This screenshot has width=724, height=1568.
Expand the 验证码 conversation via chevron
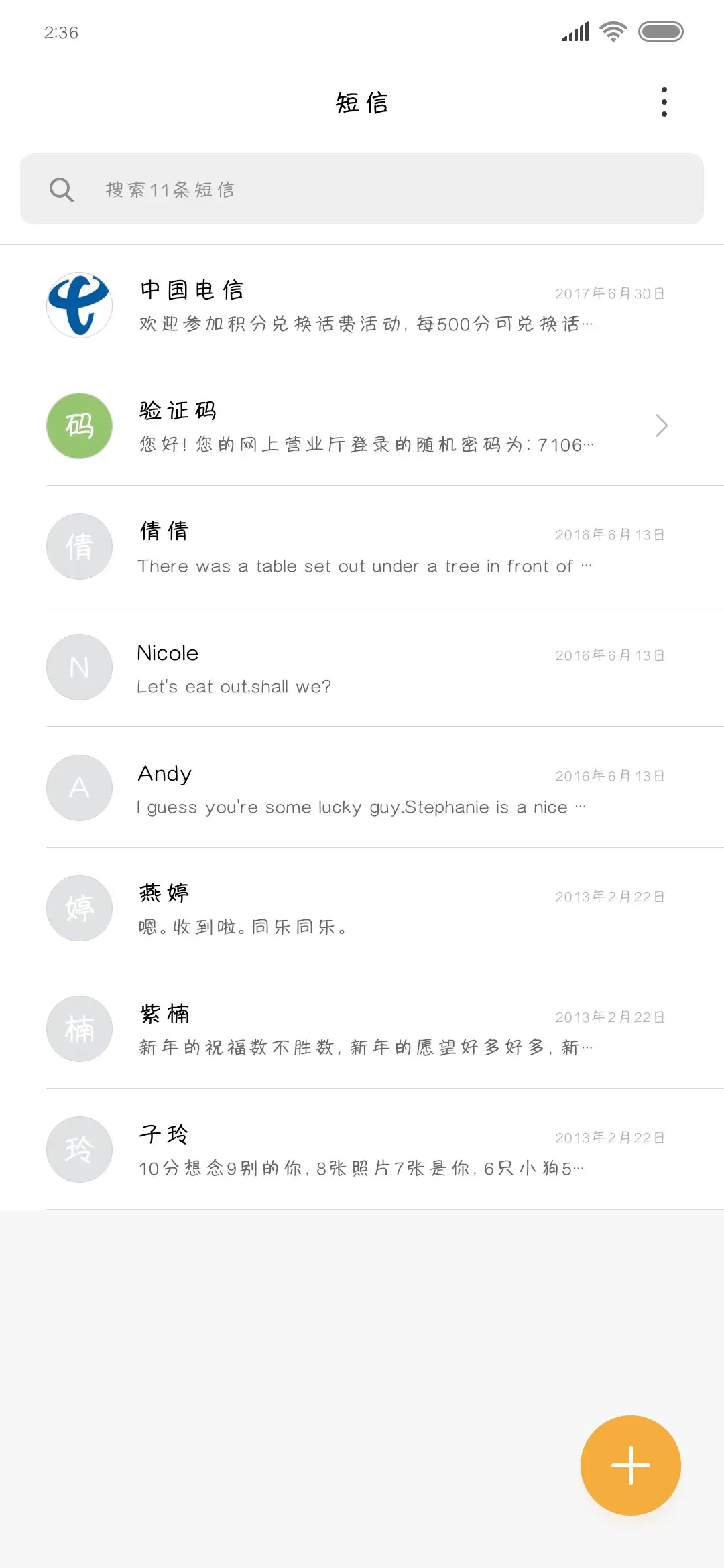(662, 426)
